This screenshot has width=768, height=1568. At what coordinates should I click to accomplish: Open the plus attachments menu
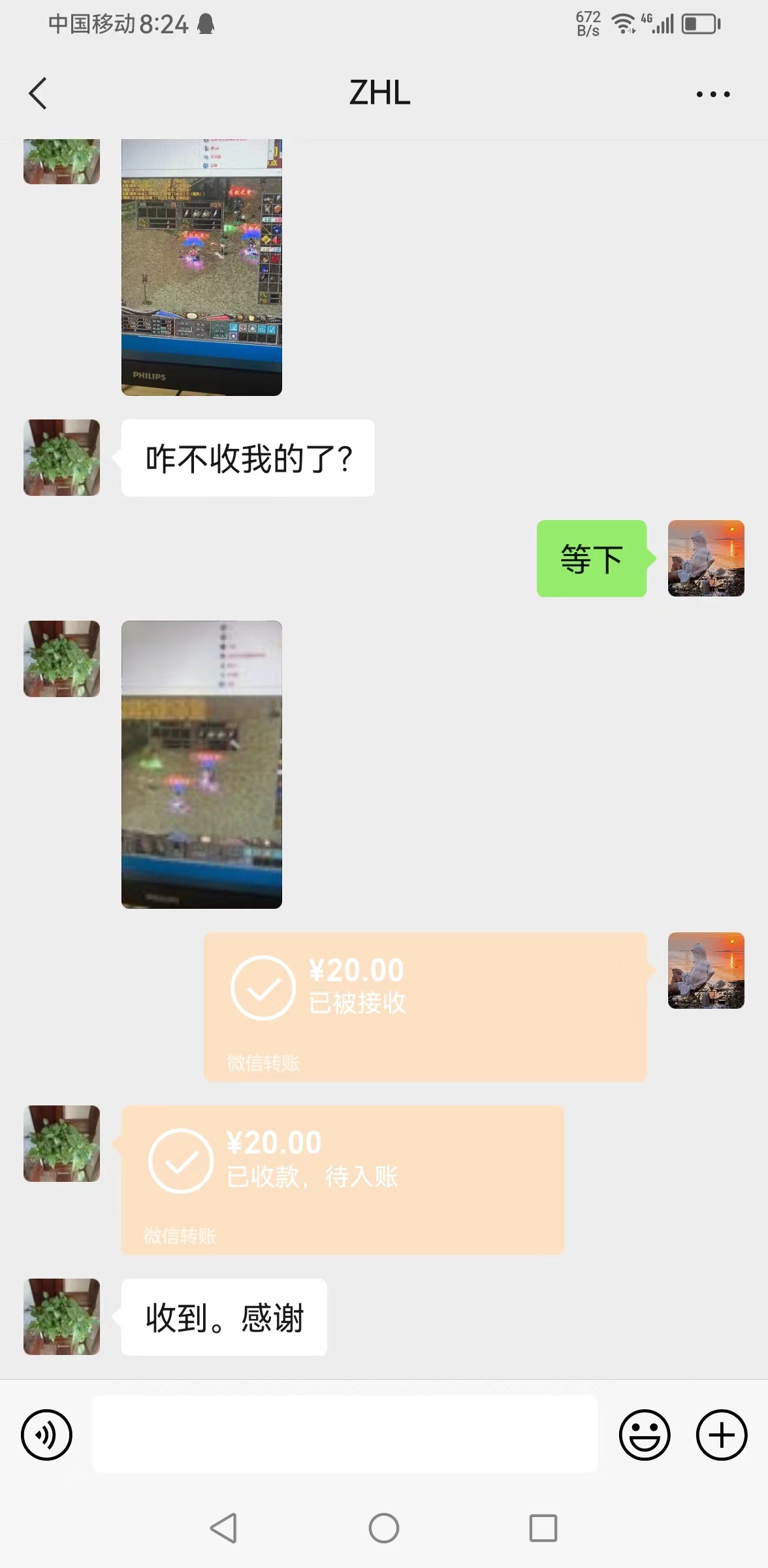coord(721,1435)
